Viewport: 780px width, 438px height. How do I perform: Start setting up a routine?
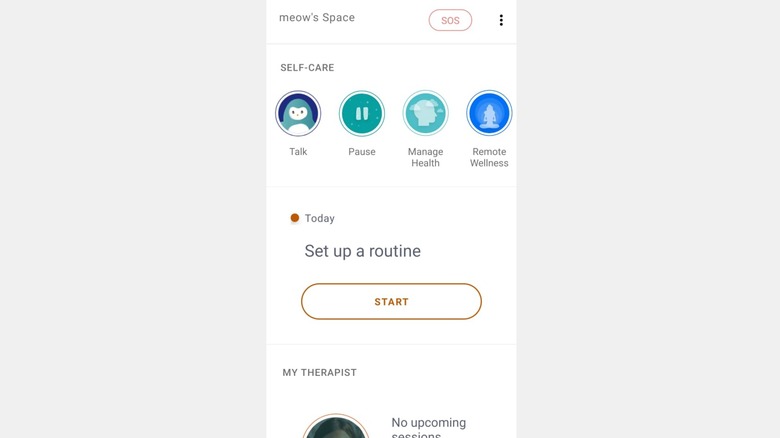391,301
